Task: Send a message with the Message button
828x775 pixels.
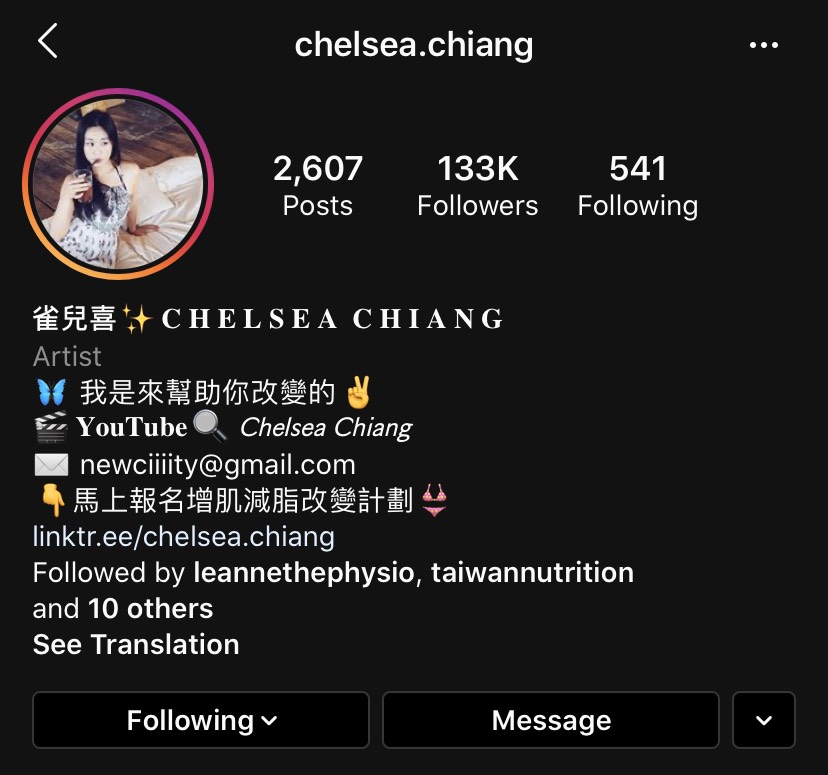Action: click(x=550, y=720)
